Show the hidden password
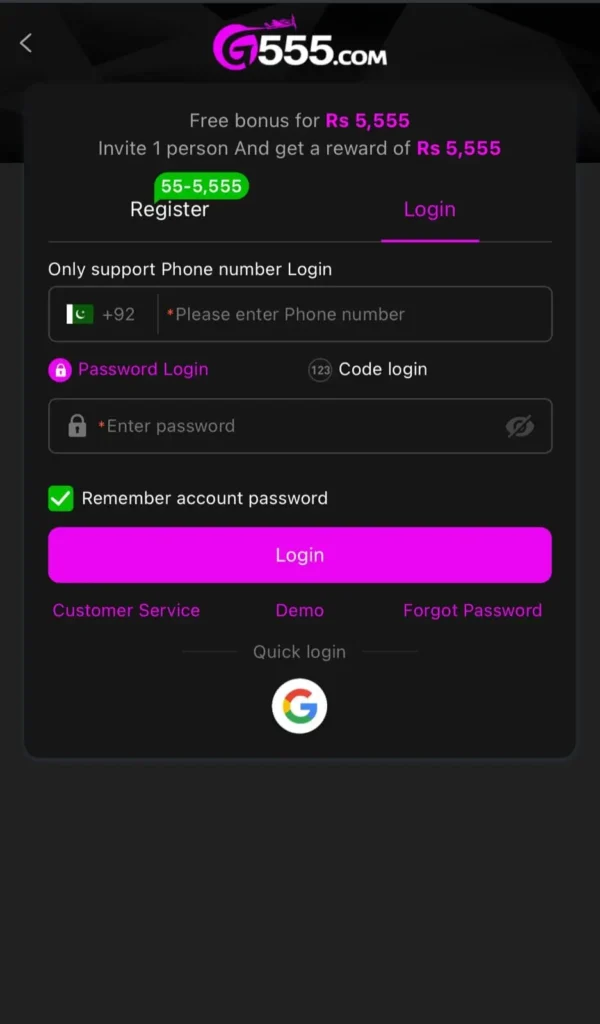 pos(519,427)
